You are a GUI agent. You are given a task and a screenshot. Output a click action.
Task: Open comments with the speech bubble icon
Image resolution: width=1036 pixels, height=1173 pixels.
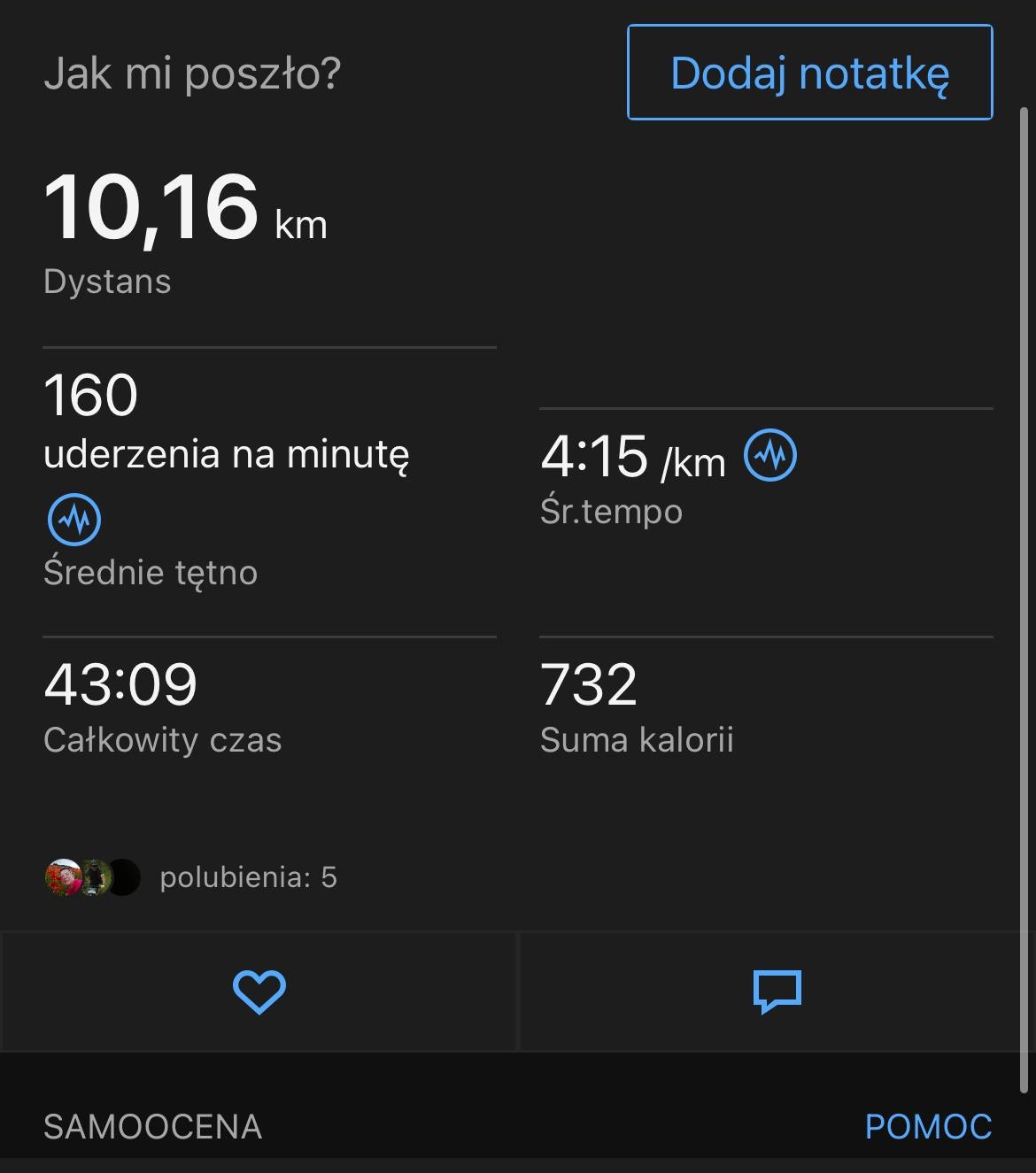(x=777, y=991)
